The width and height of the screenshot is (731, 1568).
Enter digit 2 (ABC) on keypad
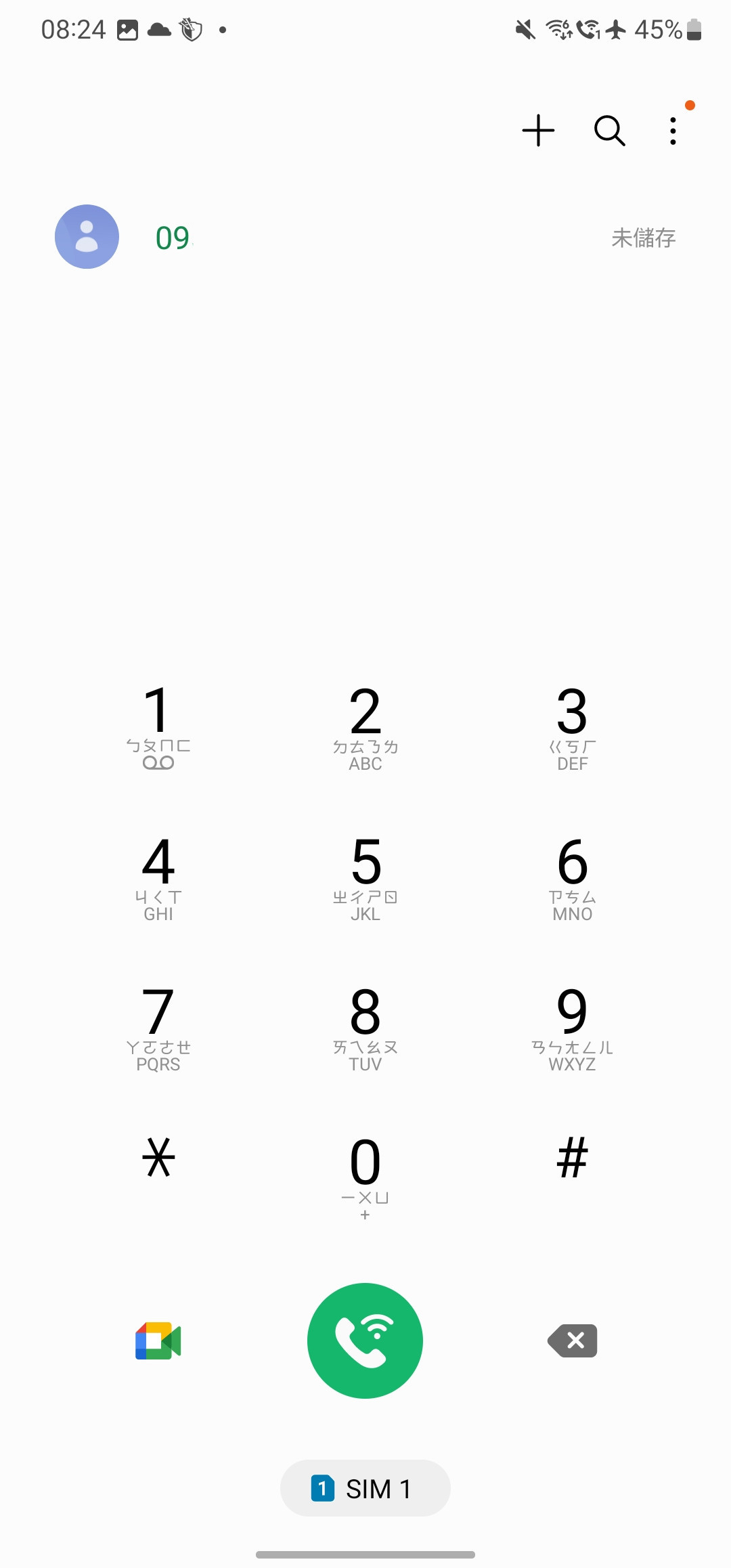[x=365, y=726]
